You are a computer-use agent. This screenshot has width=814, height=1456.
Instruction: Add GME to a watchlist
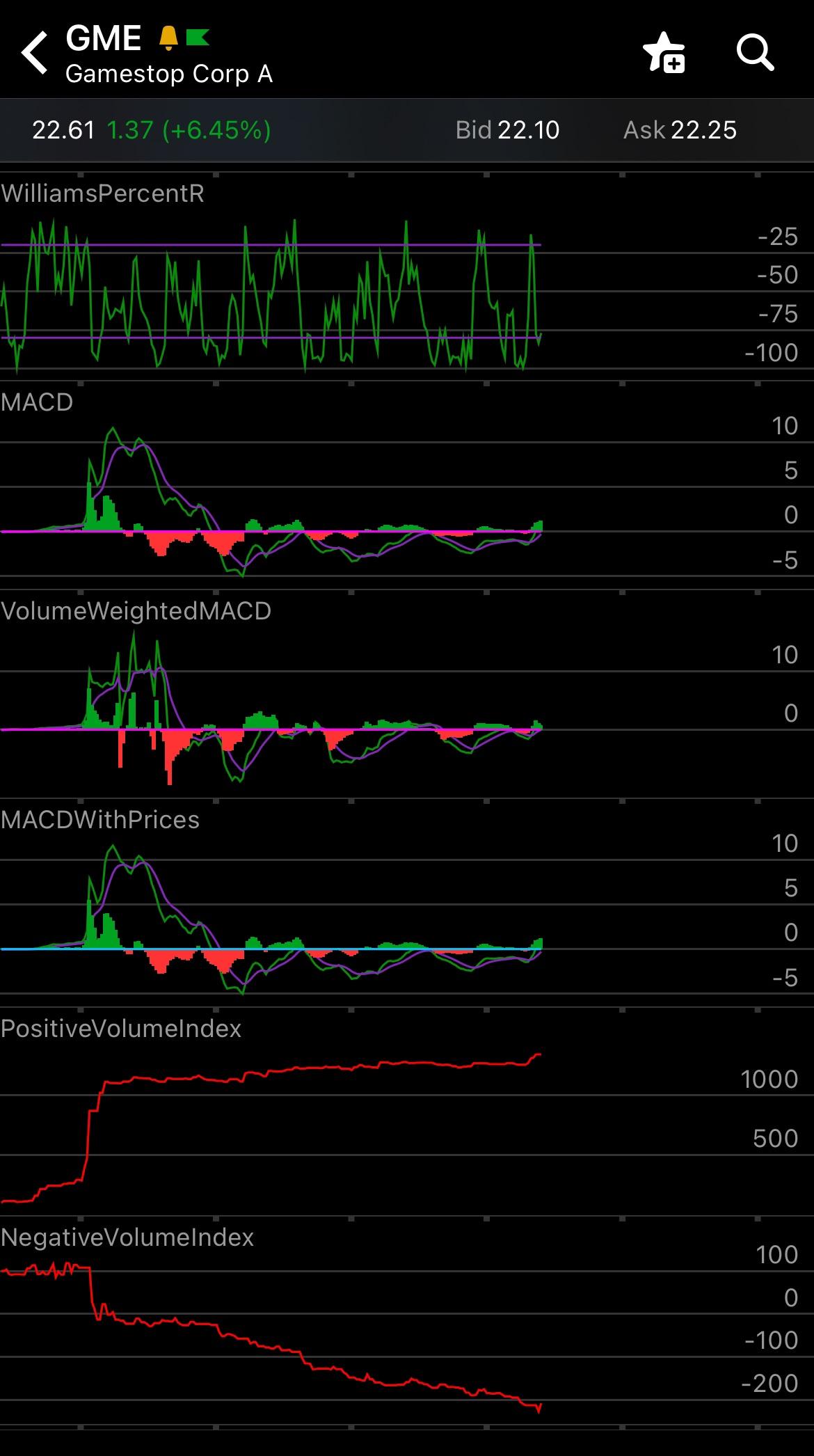click(x=664, y=53)
